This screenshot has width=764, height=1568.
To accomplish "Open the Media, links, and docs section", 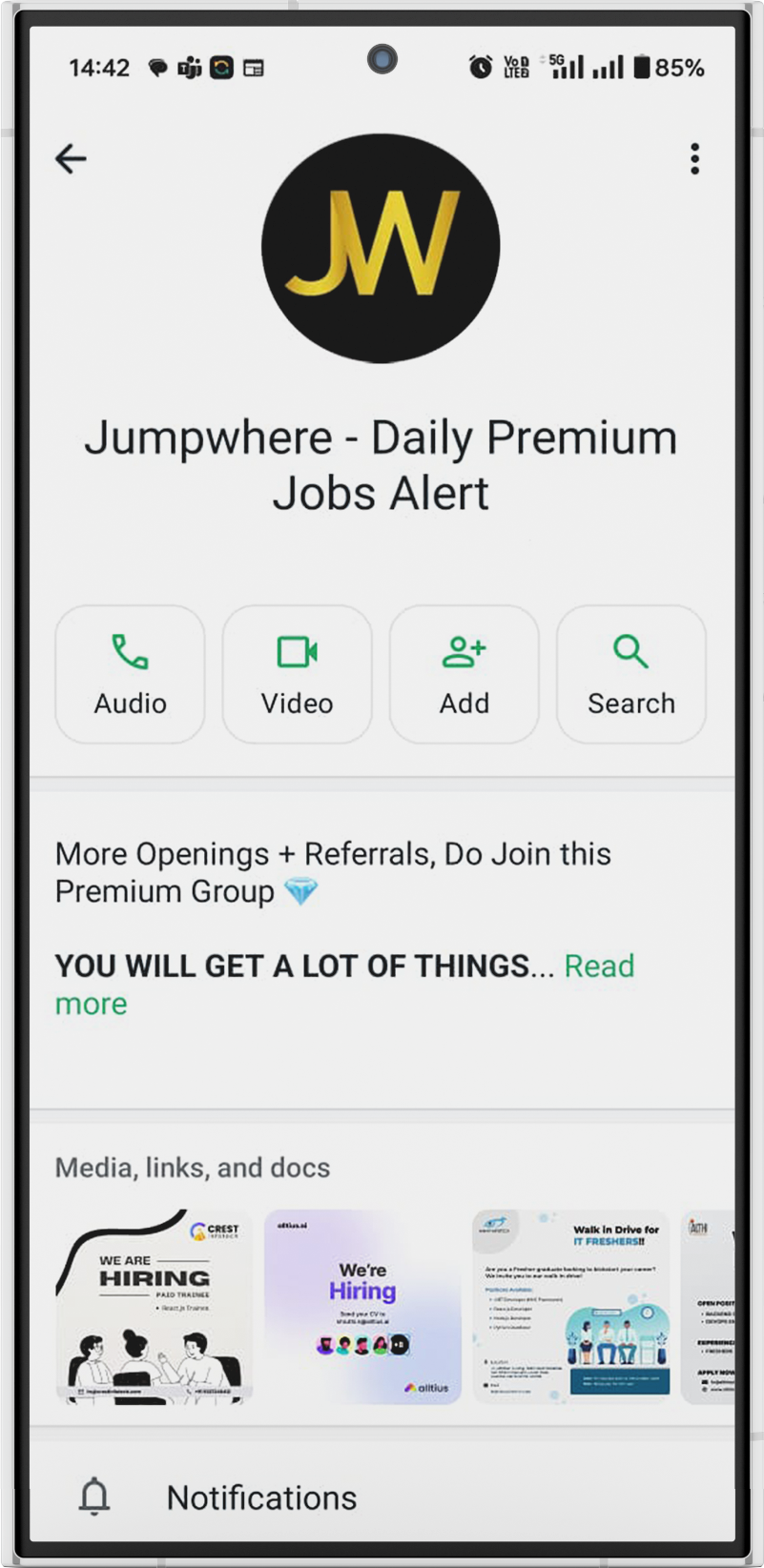I will tap(192, 1168).
